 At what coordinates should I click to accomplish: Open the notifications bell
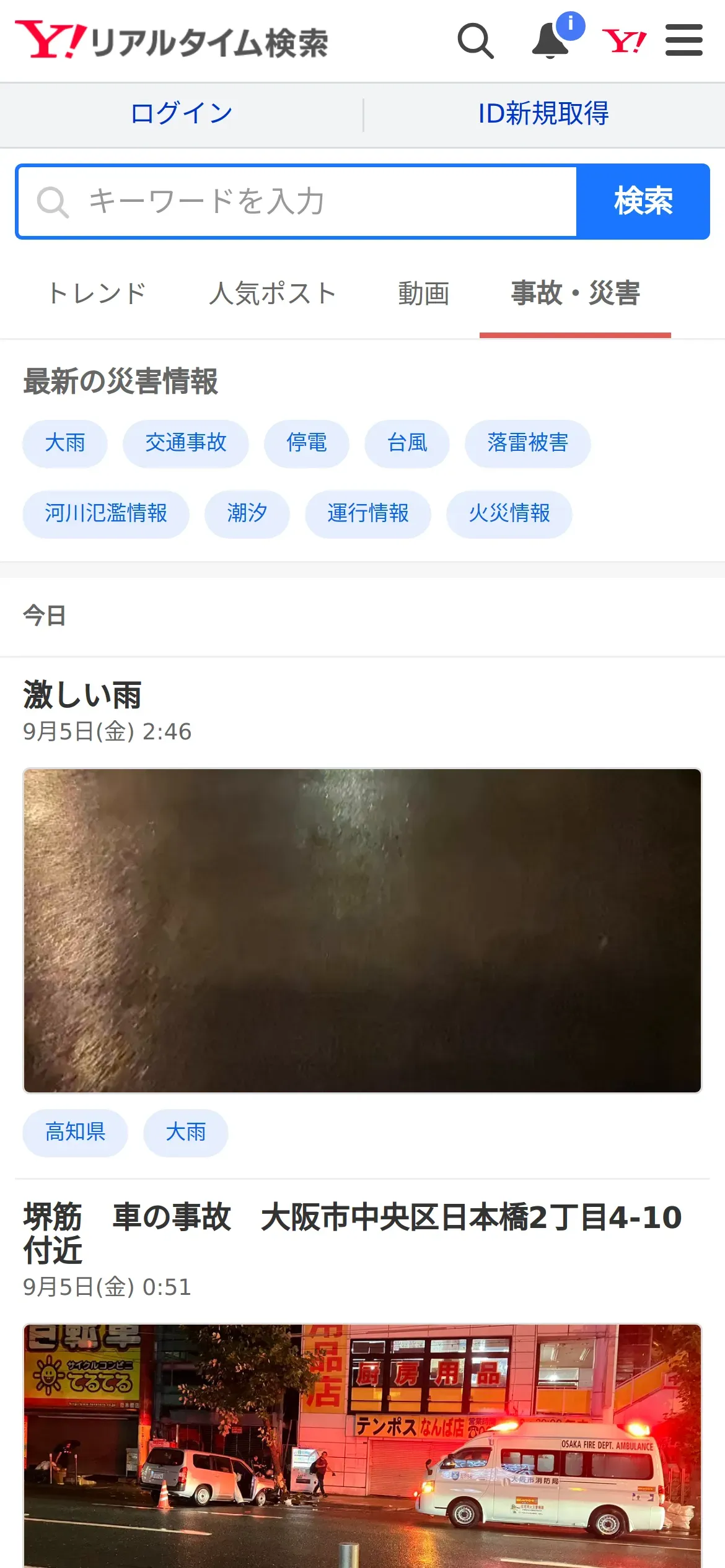pos(551,41)
